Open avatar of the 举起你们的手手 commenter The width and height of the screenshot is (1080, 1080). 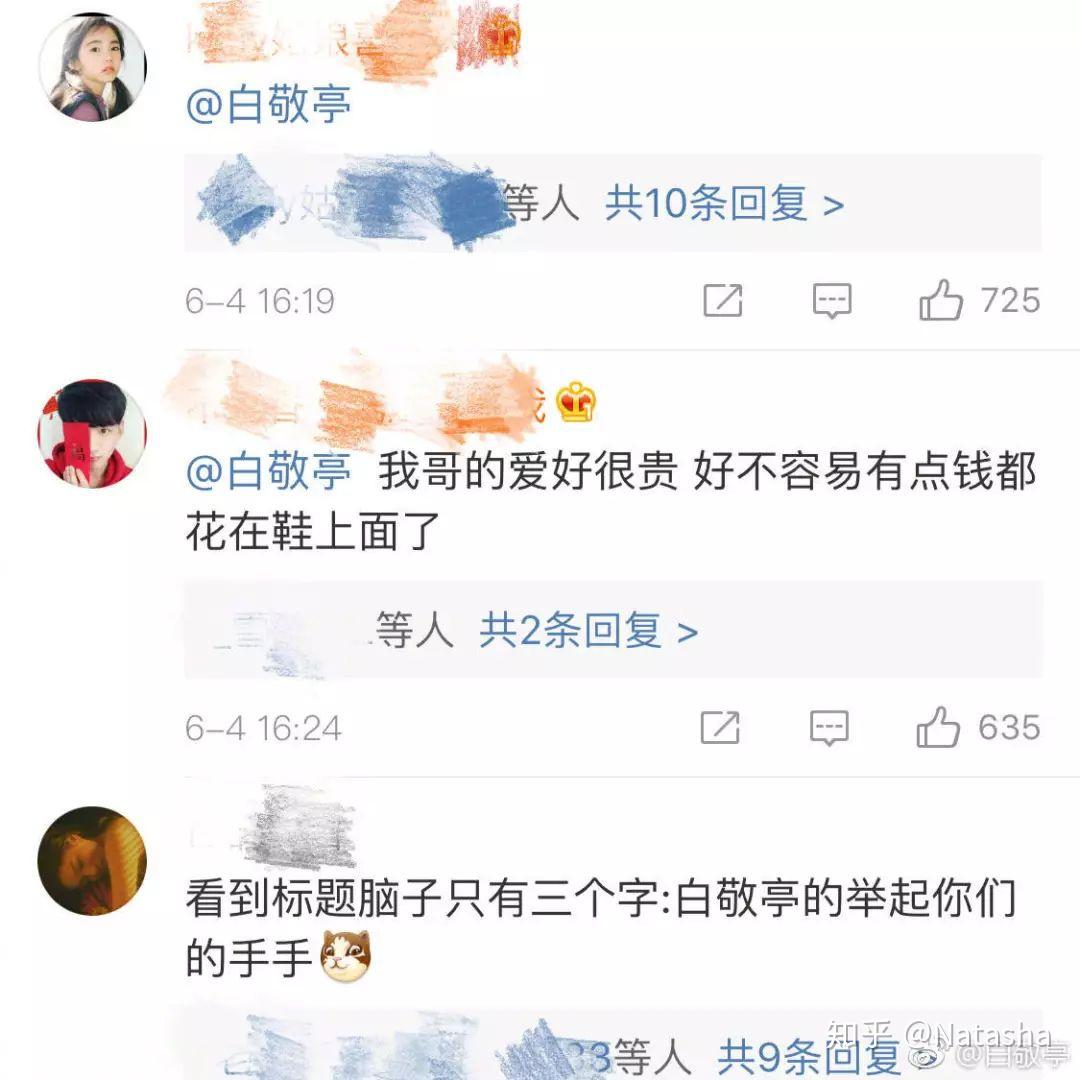pos(92,860)
